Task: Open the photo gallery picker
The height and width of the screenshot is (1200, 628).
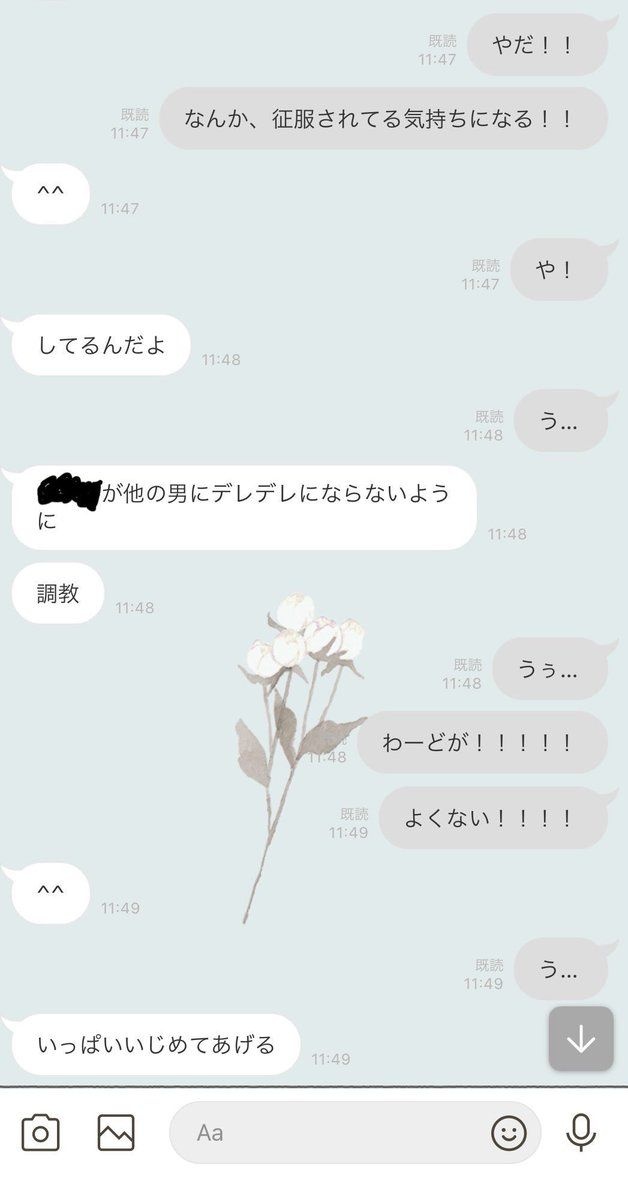Action: point(116,1133)
